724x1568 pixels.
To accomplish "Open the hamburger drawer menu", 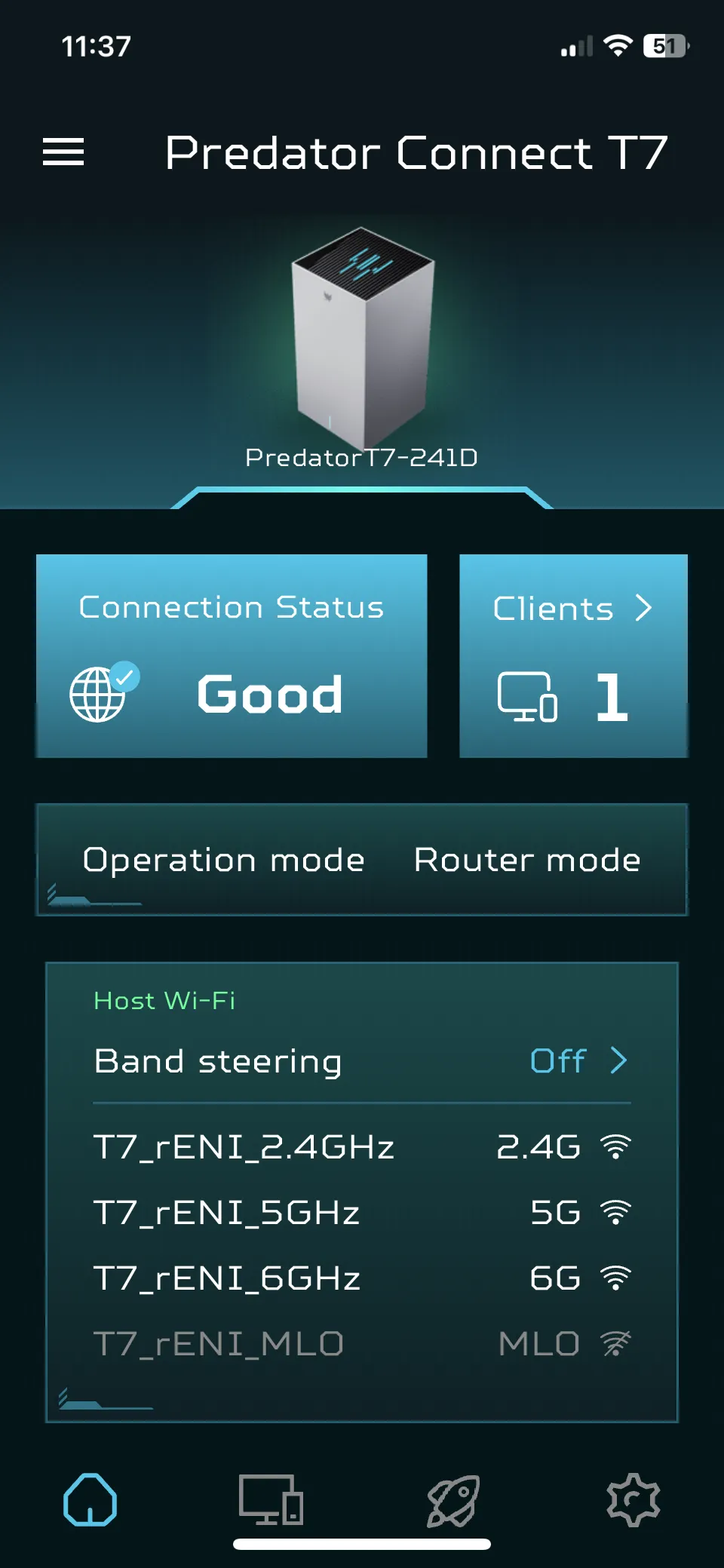I will (63, 152).
